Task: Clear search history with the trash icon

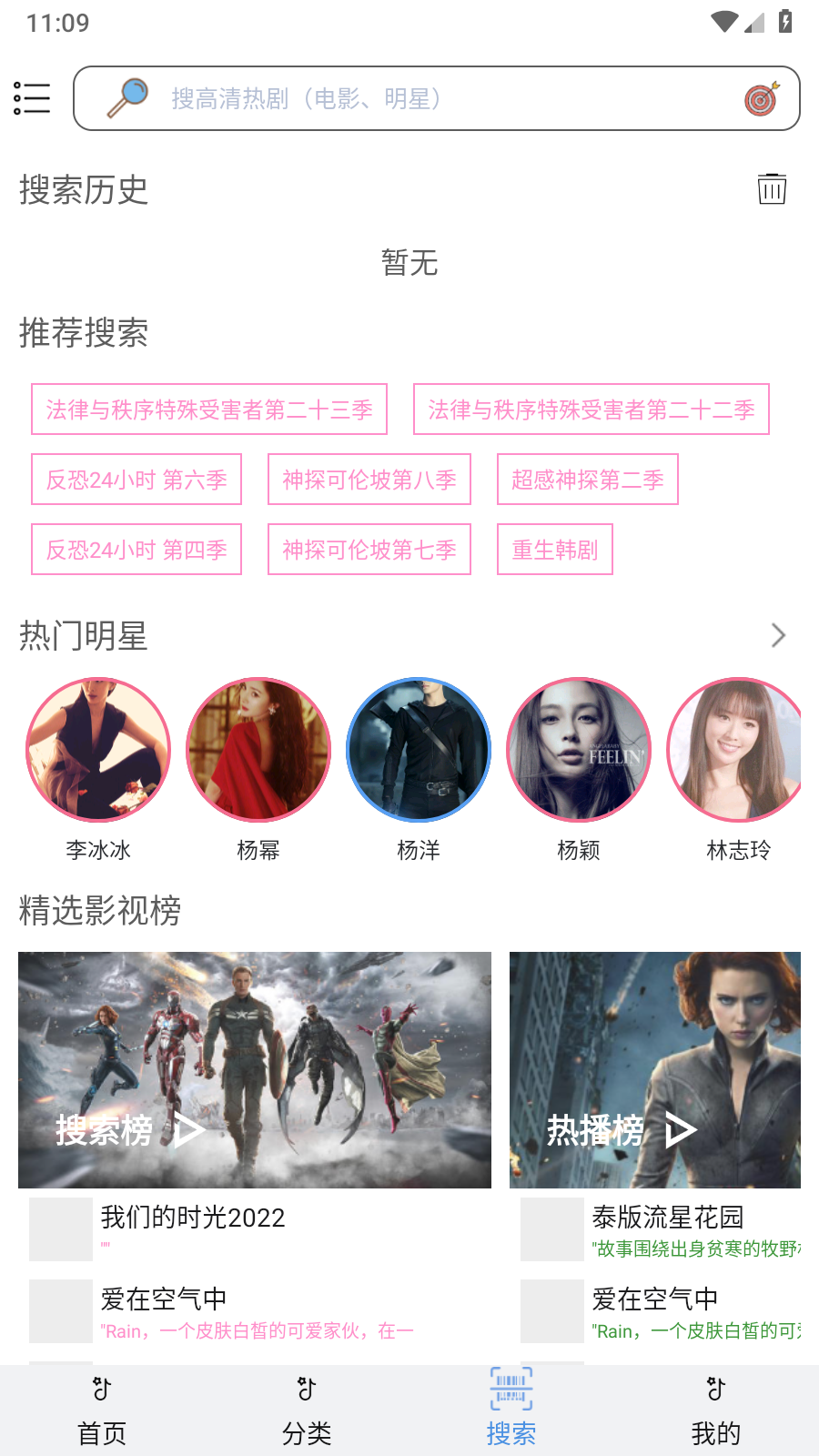Action: 772,189
